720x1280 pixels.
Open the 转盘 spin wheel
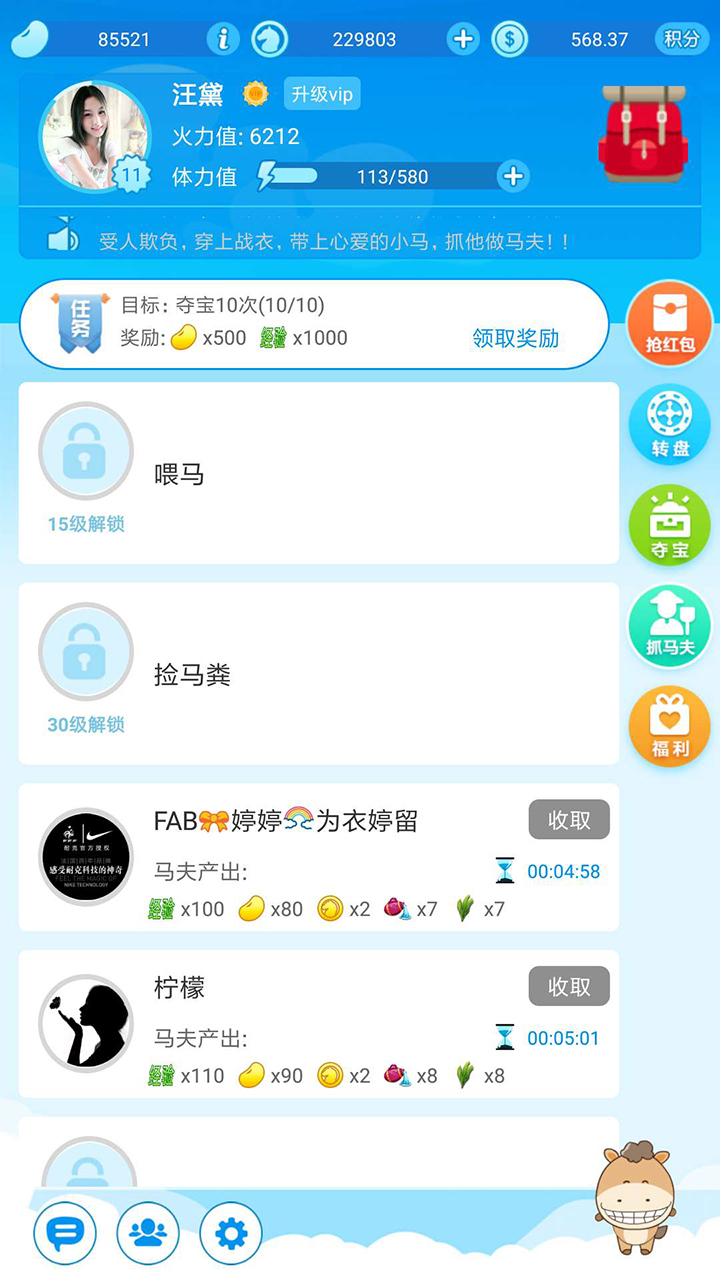[669, 424]
